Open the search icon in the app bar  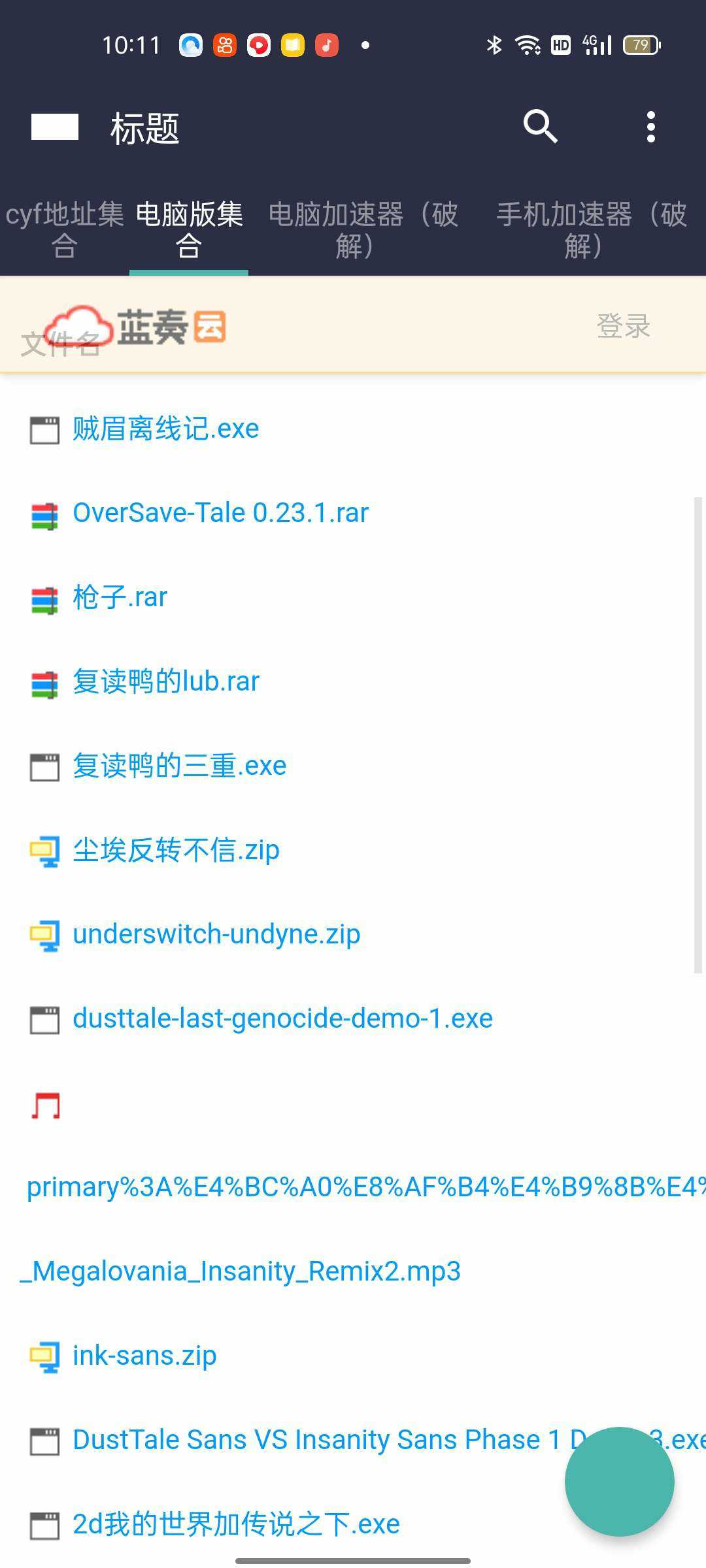[x=540, y=126]
